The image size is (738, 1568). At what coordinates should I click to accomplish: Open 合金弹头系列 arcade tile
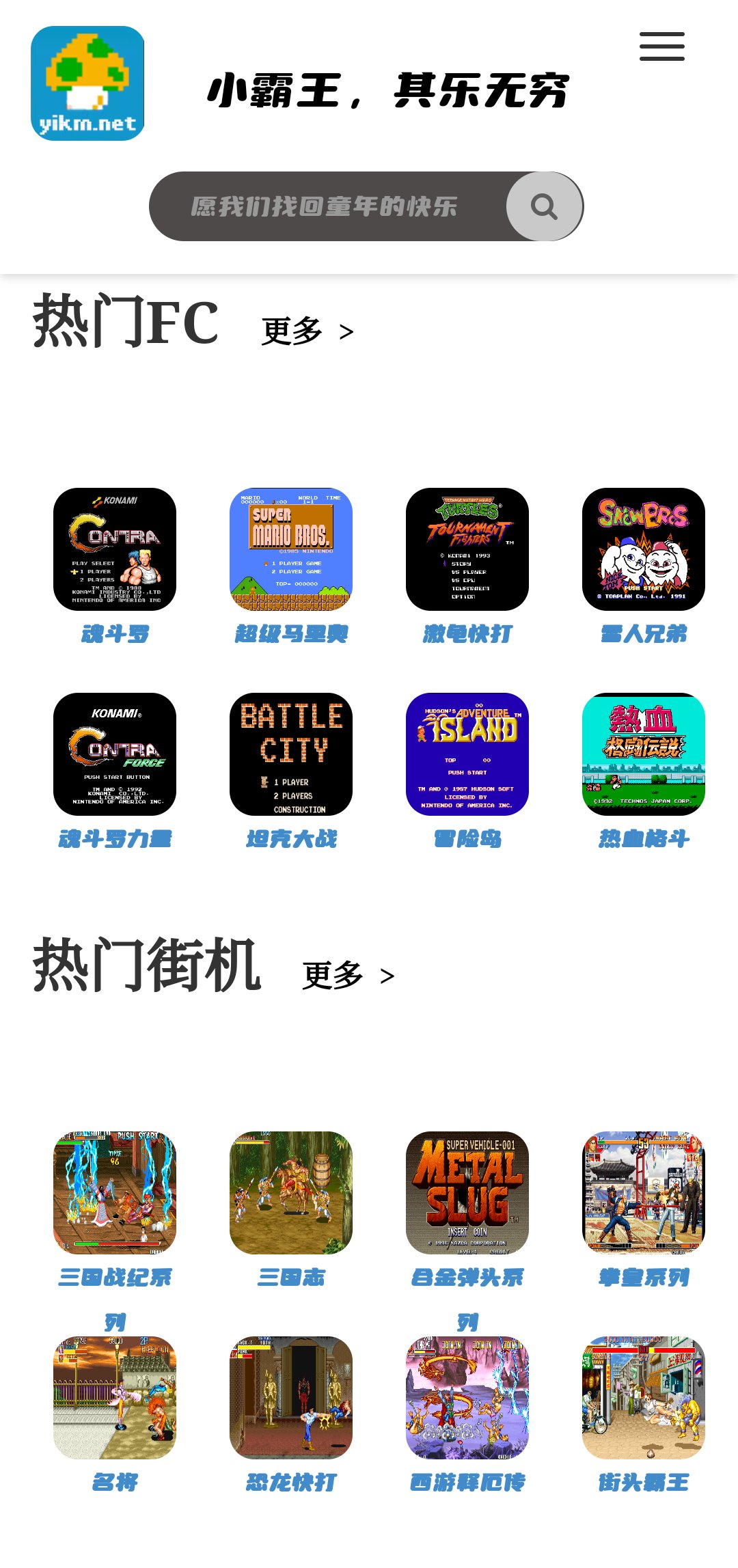point(467,1193)
